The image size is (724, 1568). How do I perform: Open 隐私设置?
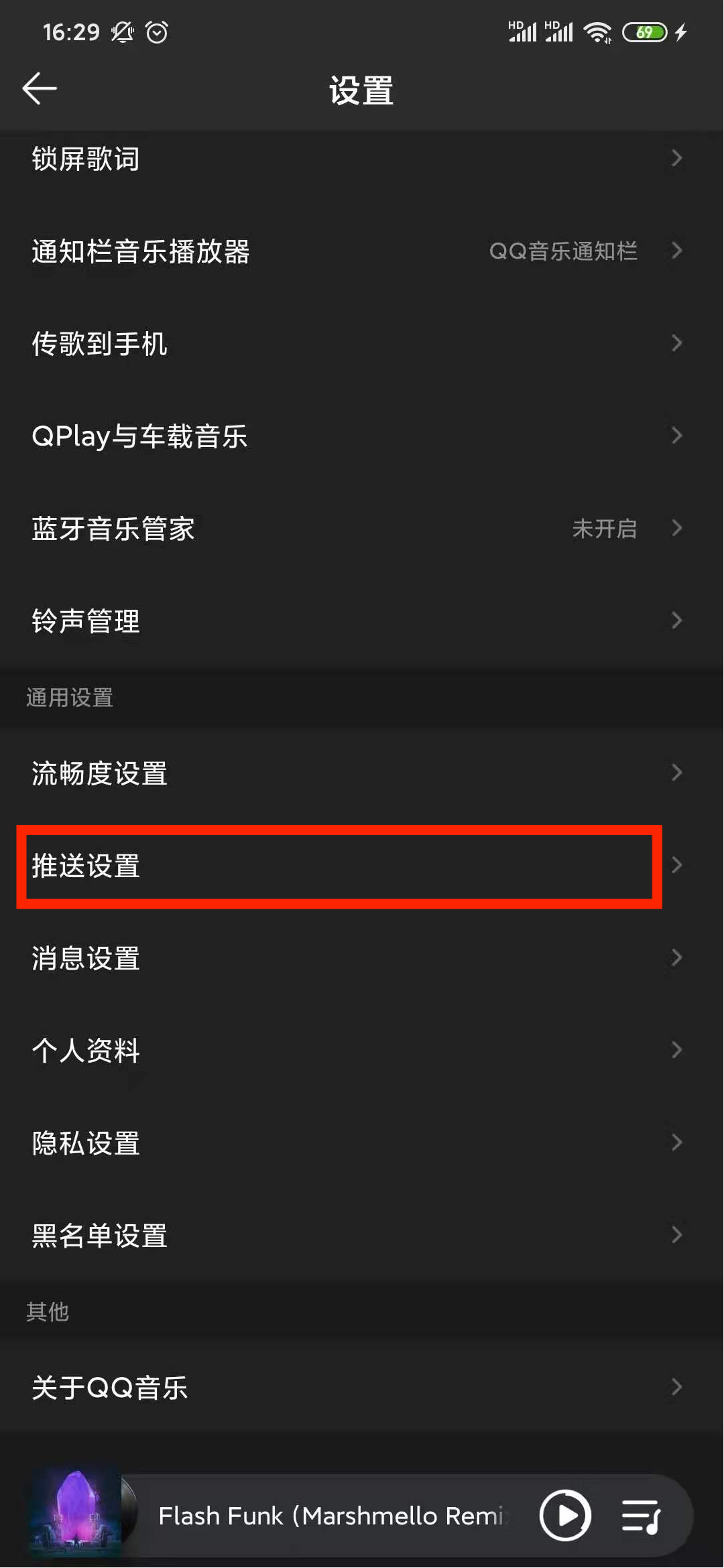(x=362, y=1143)
